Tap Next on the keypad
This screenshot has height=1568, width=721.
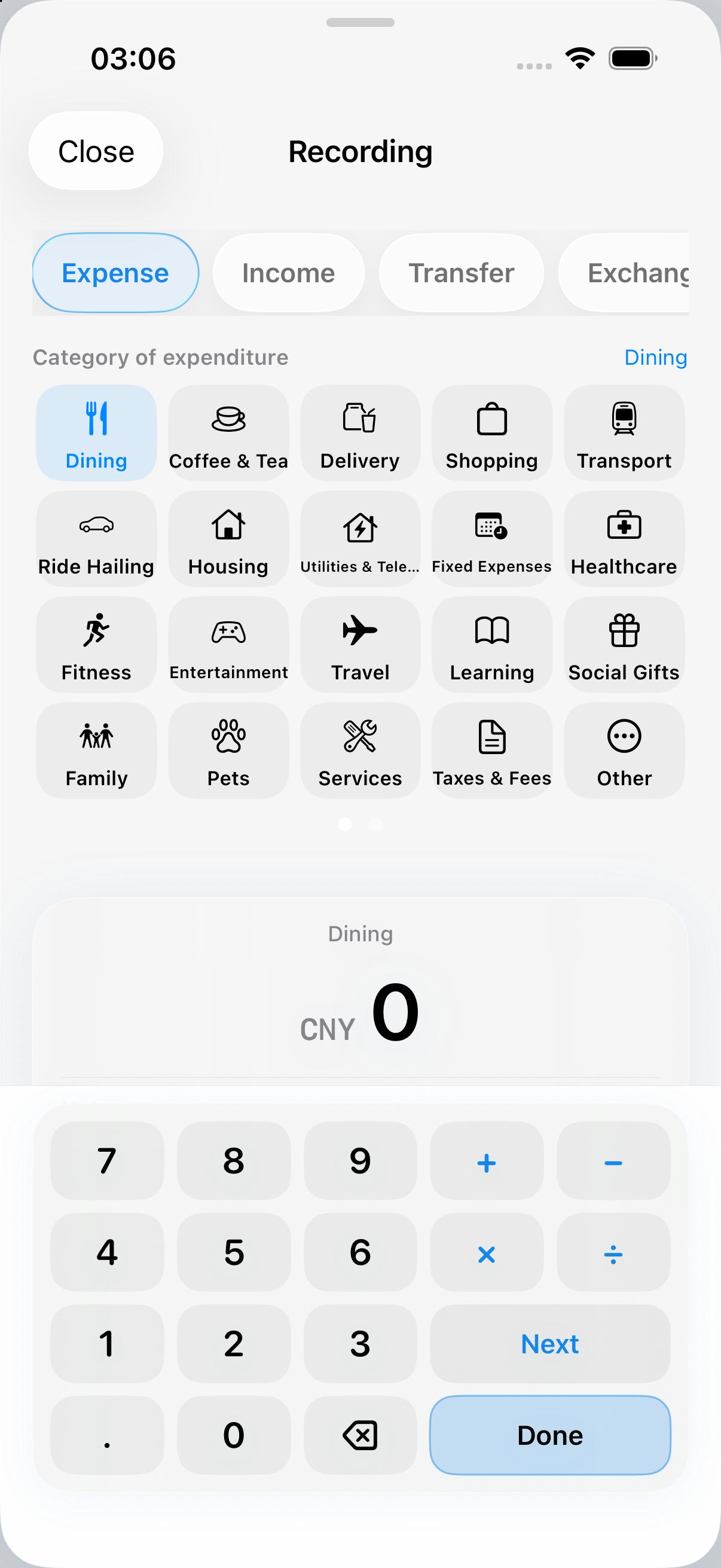(550, 1343)
